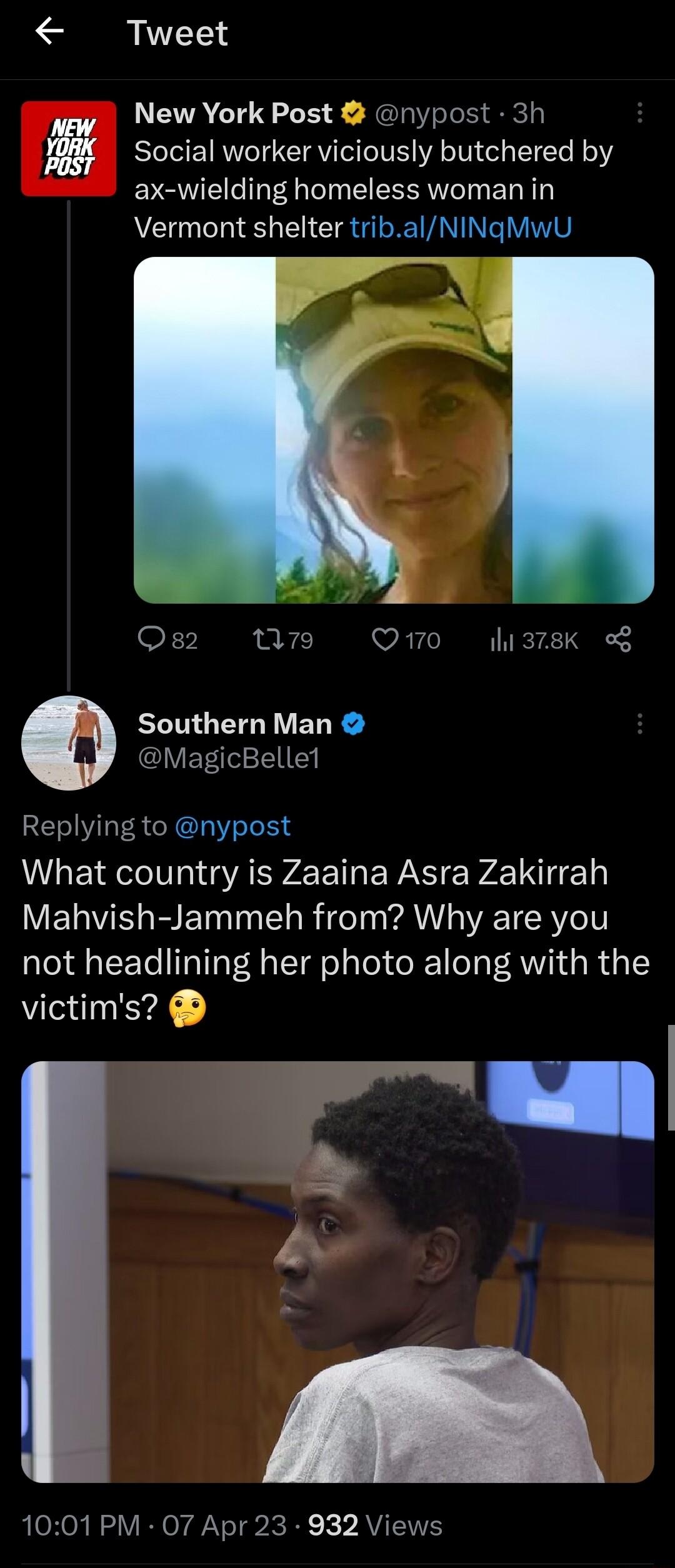Tap the reply icon on the New York Post tweet
This screenshot has height=1568, width=675.
point(152,639)
